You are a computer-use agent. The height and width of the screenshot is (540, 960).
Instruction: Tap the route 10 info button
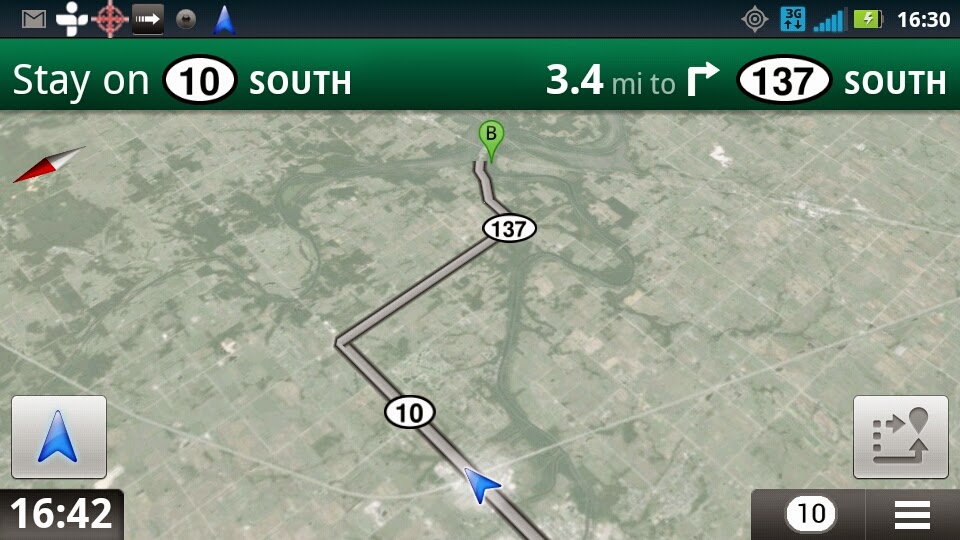(x=810, y=514)
